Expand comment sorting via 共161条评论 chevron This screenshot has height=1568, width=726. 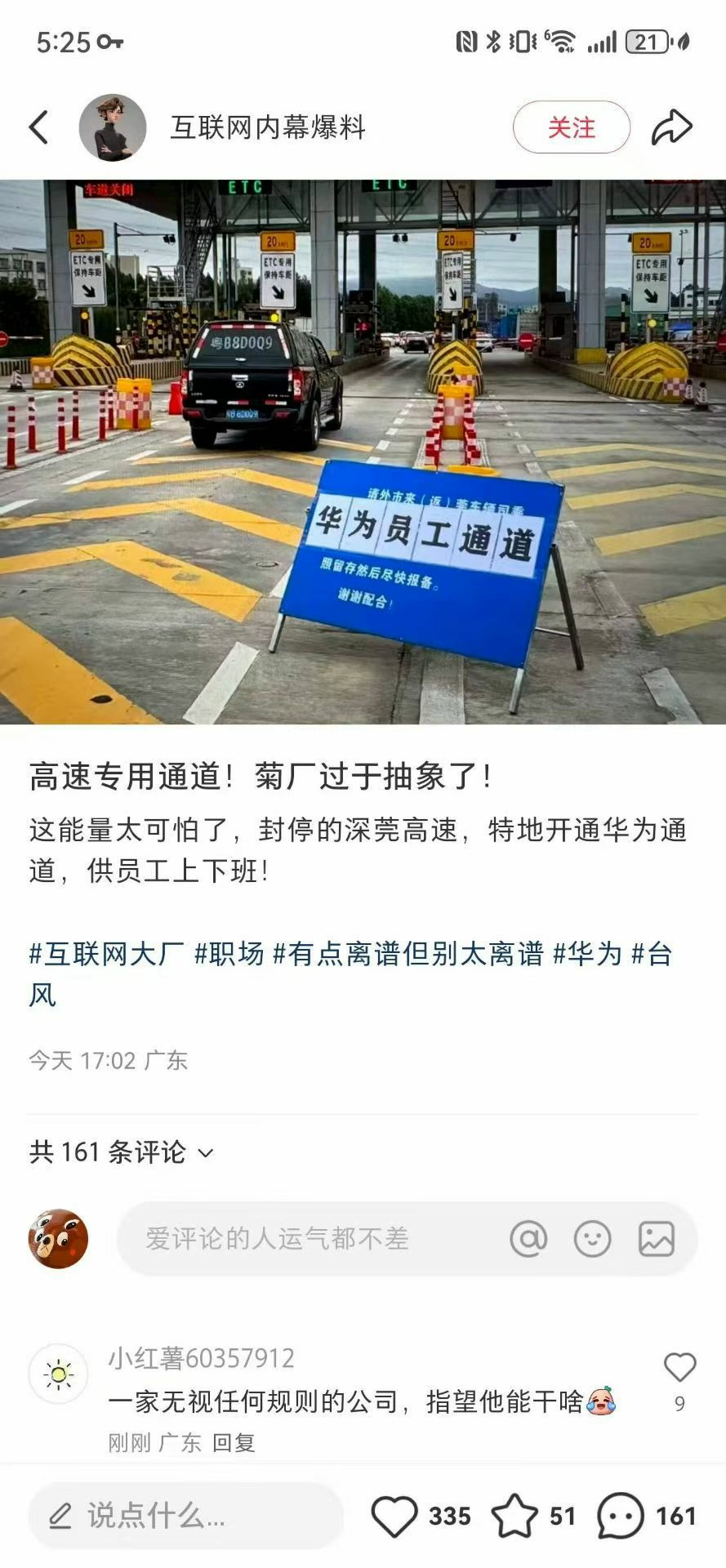[207, 1152]
